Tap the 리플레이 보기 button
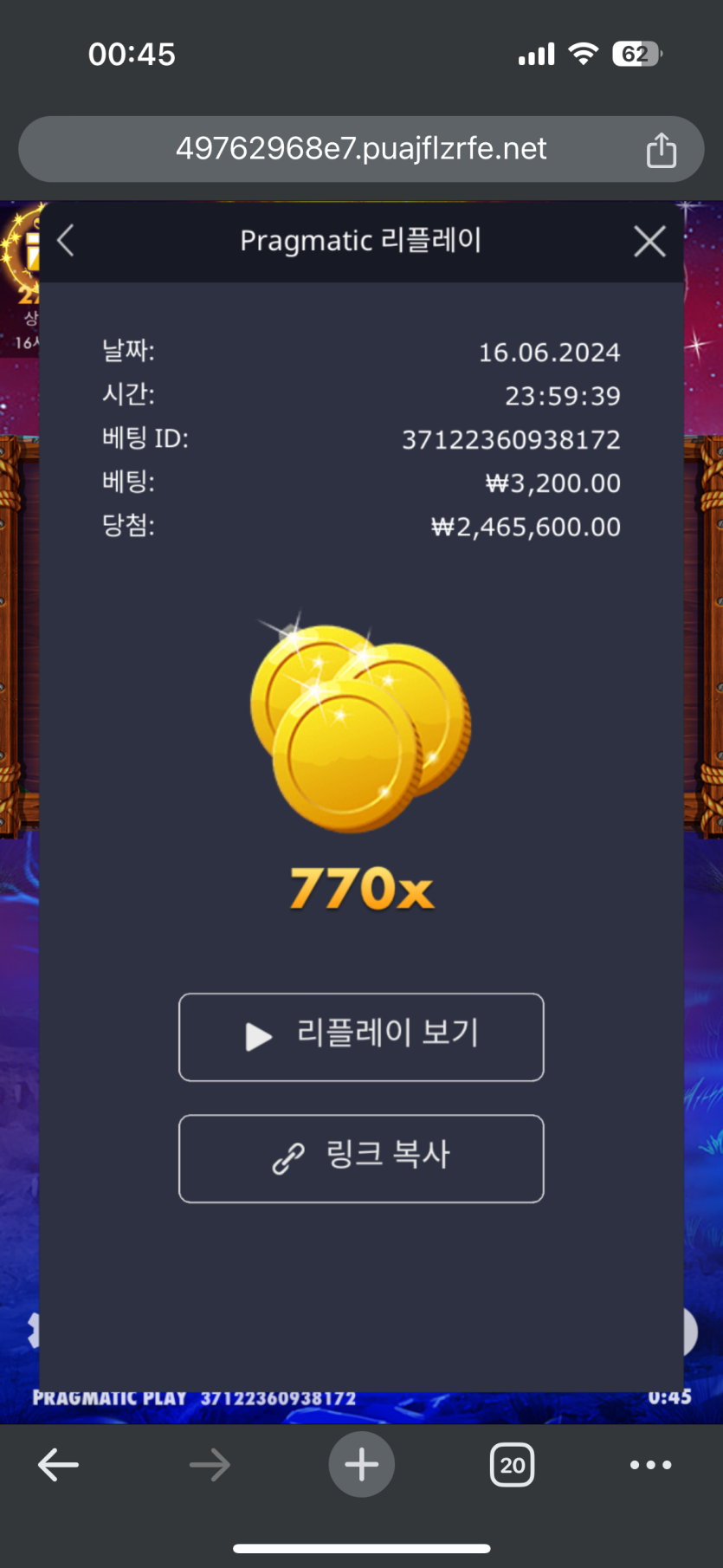This screenshot has height=1568, width=723. coord(361,1037)
